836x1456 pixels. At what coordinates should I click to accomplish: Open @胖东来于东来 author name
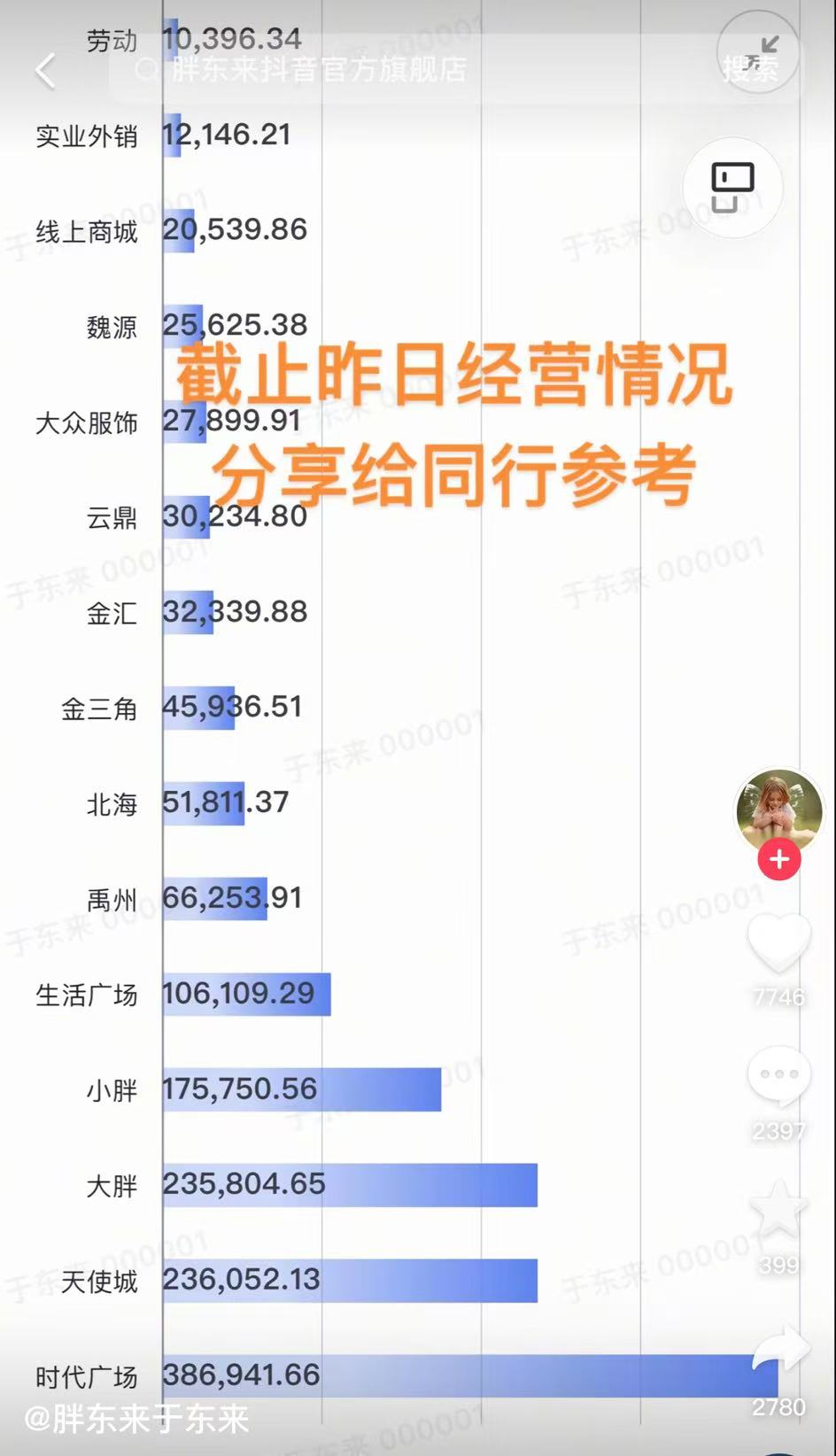(x=136, y=1419)
